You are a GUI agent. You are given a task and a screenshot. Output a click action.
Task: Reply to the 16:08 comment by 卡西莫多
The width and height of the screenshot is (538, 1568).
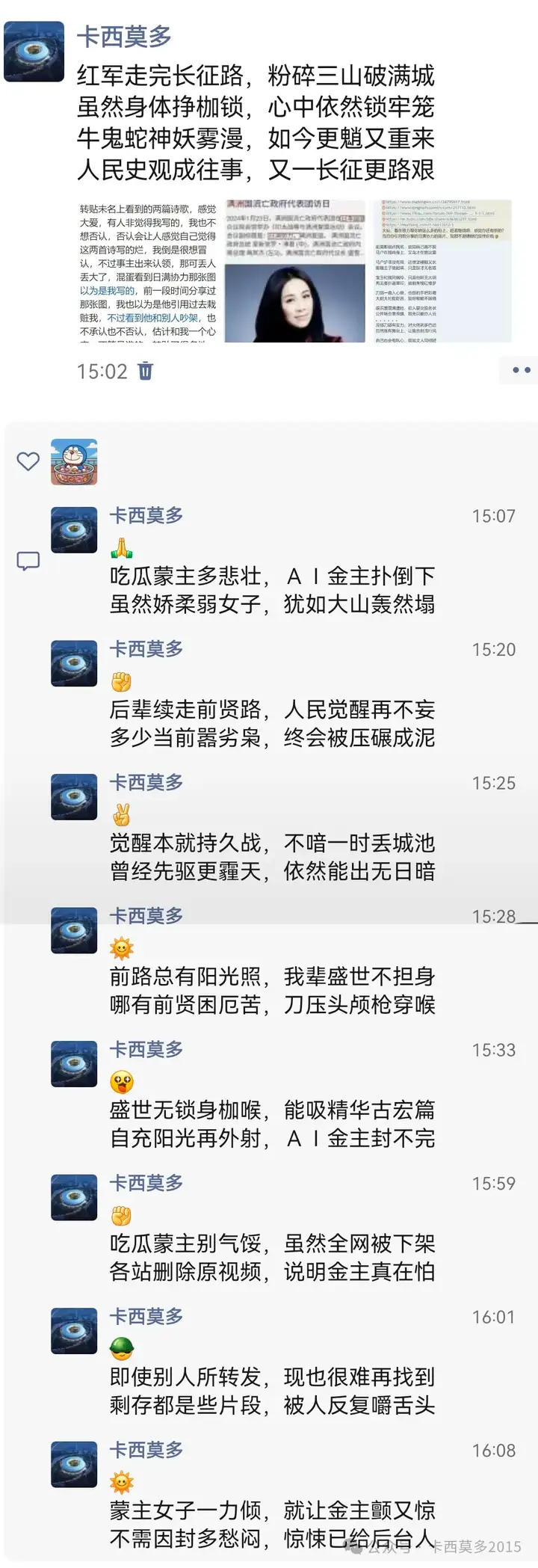pos(272,1524)
